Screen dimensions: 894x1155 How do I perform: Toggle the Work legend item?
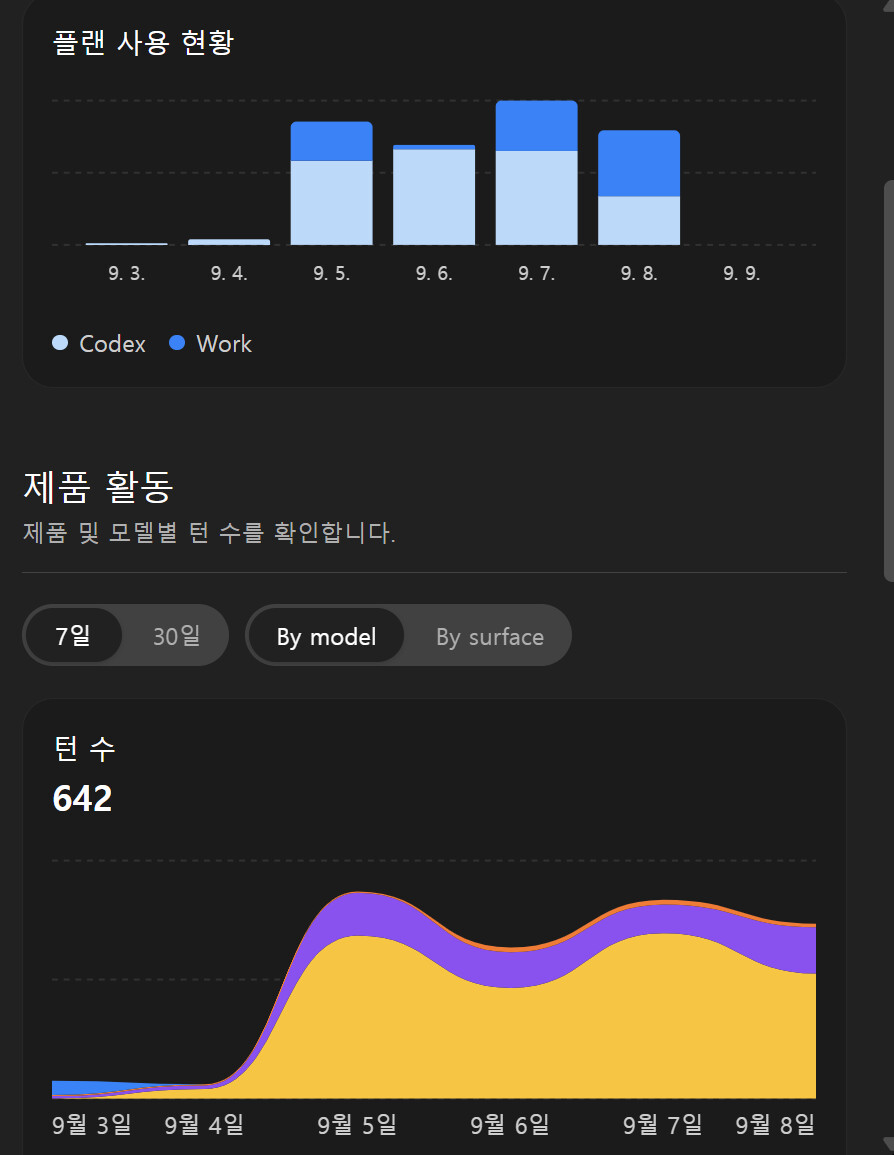[211, 343]
